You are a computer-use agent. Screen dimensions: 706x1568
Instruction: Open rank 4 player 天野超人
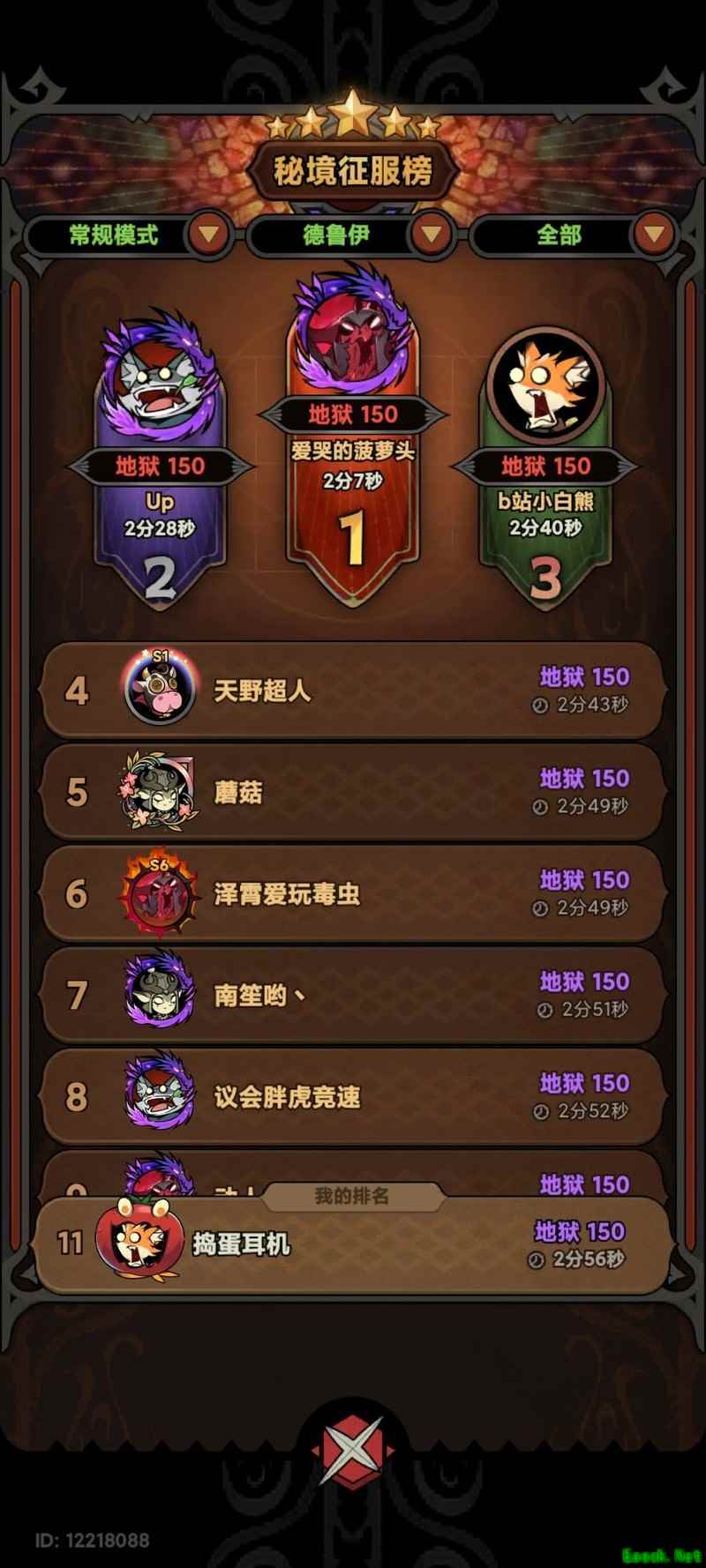352,691
